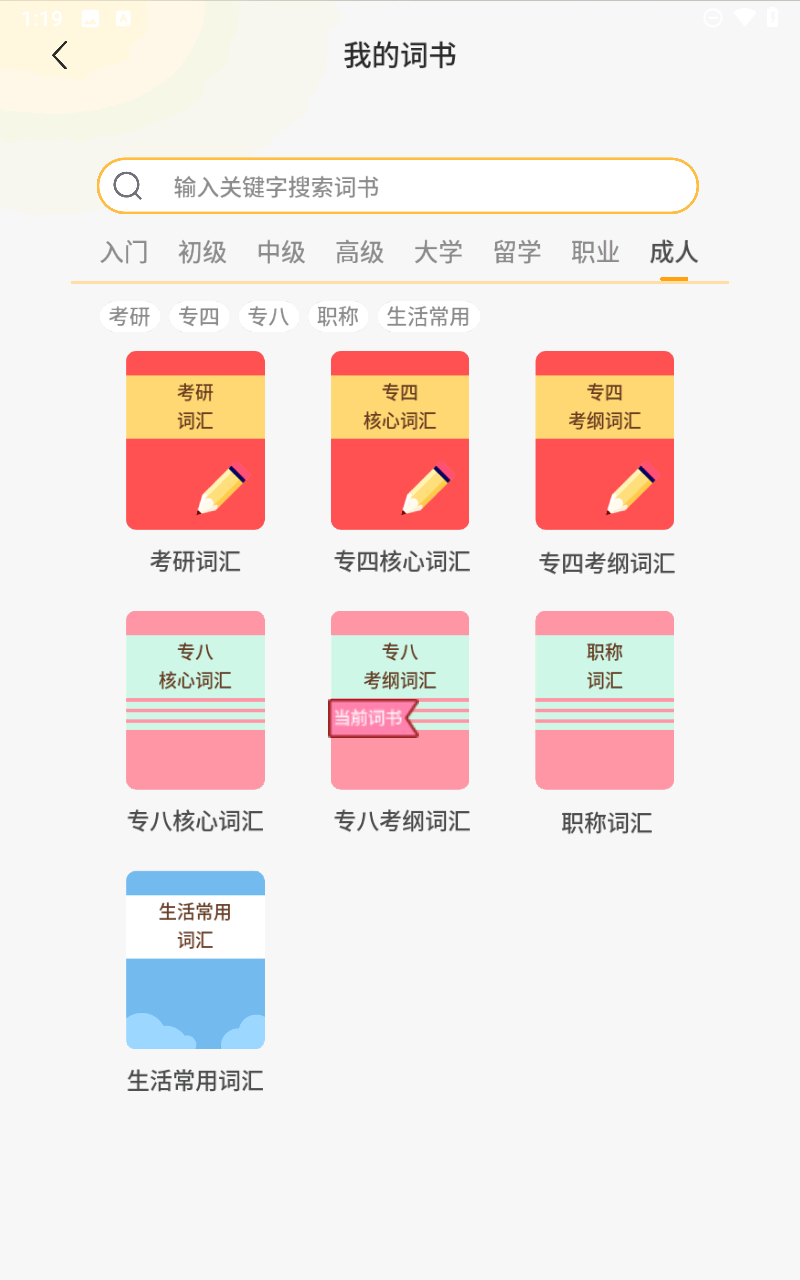Open the 专八核心词汇 book
Viewport: 800px width, 1280px height.
point(195,700)
